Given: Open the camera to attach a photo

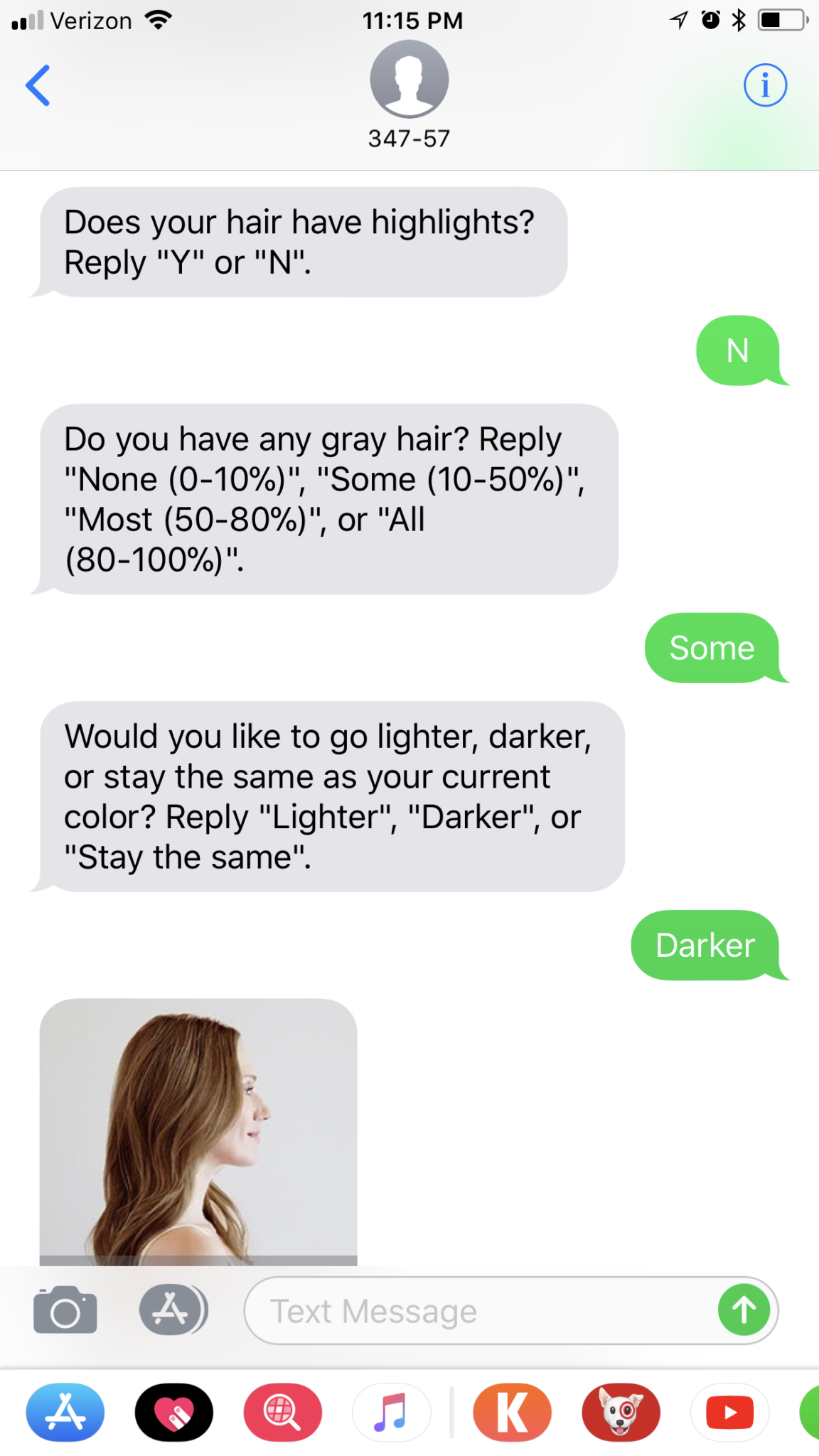Looking at the screenshot, I should 65,1309.
